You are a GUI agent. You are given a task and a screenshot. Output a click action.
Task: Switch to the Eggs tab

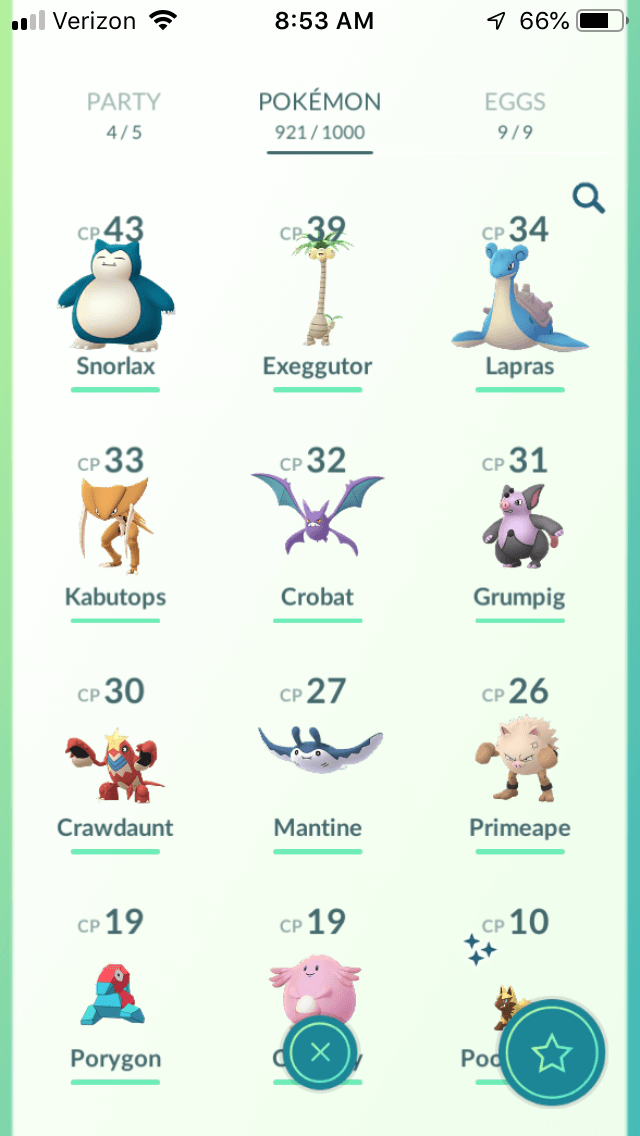(x=515, y=114)
